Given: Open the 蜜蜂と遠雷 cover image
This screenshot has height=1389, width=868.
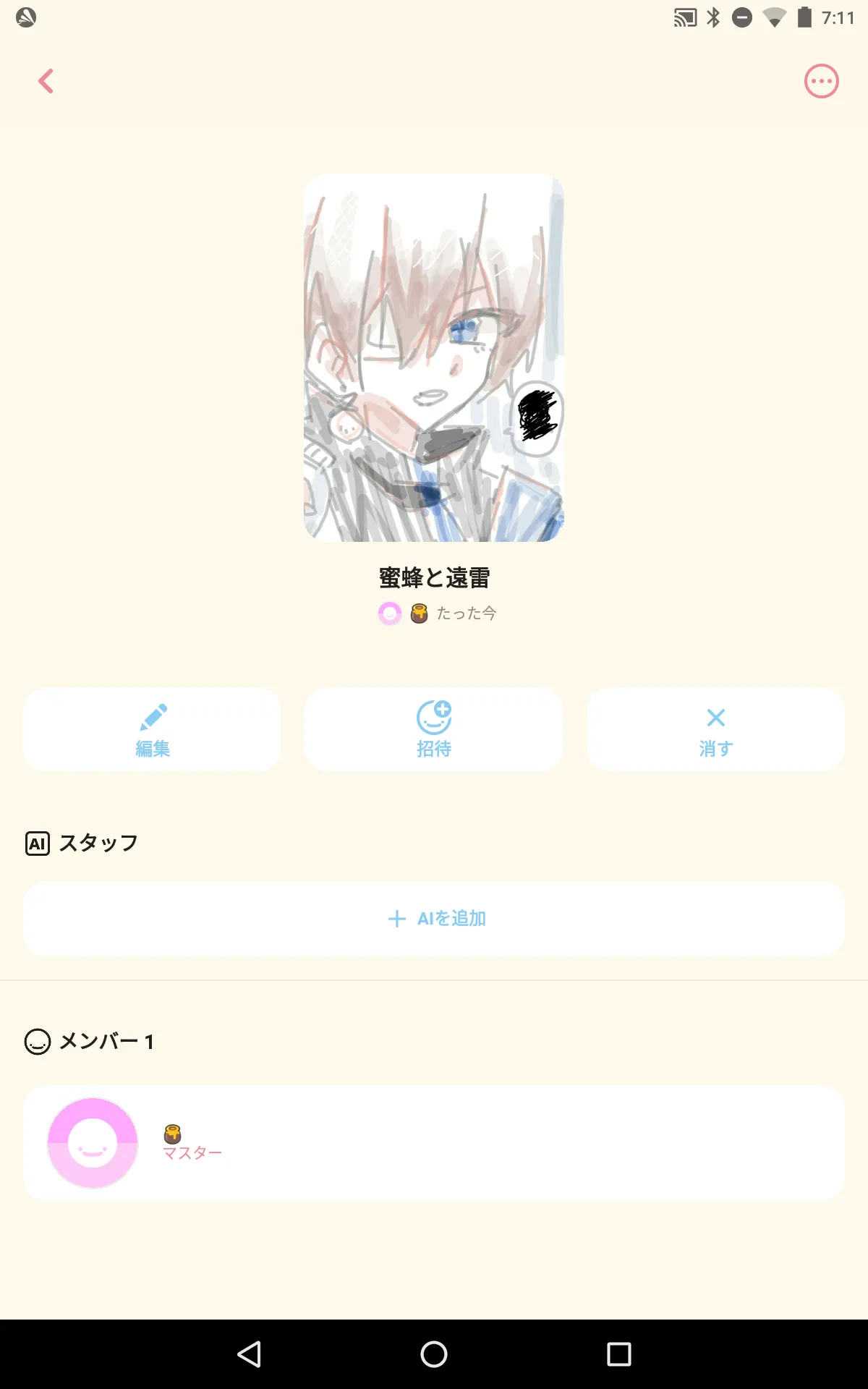Looking at the screenshot, I should (434, 357).
